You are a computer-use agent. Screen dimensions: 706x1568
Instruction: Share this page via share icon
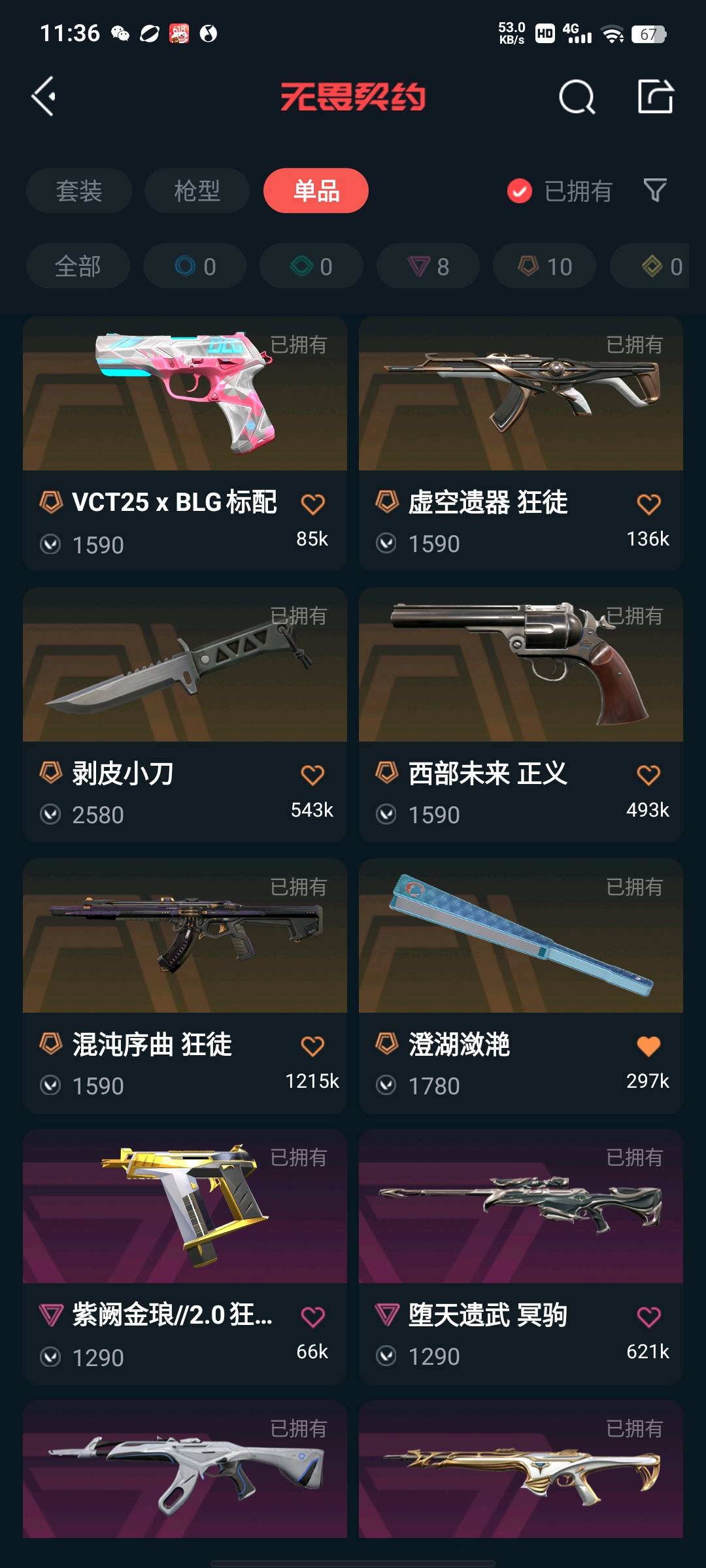click(655, 97)
